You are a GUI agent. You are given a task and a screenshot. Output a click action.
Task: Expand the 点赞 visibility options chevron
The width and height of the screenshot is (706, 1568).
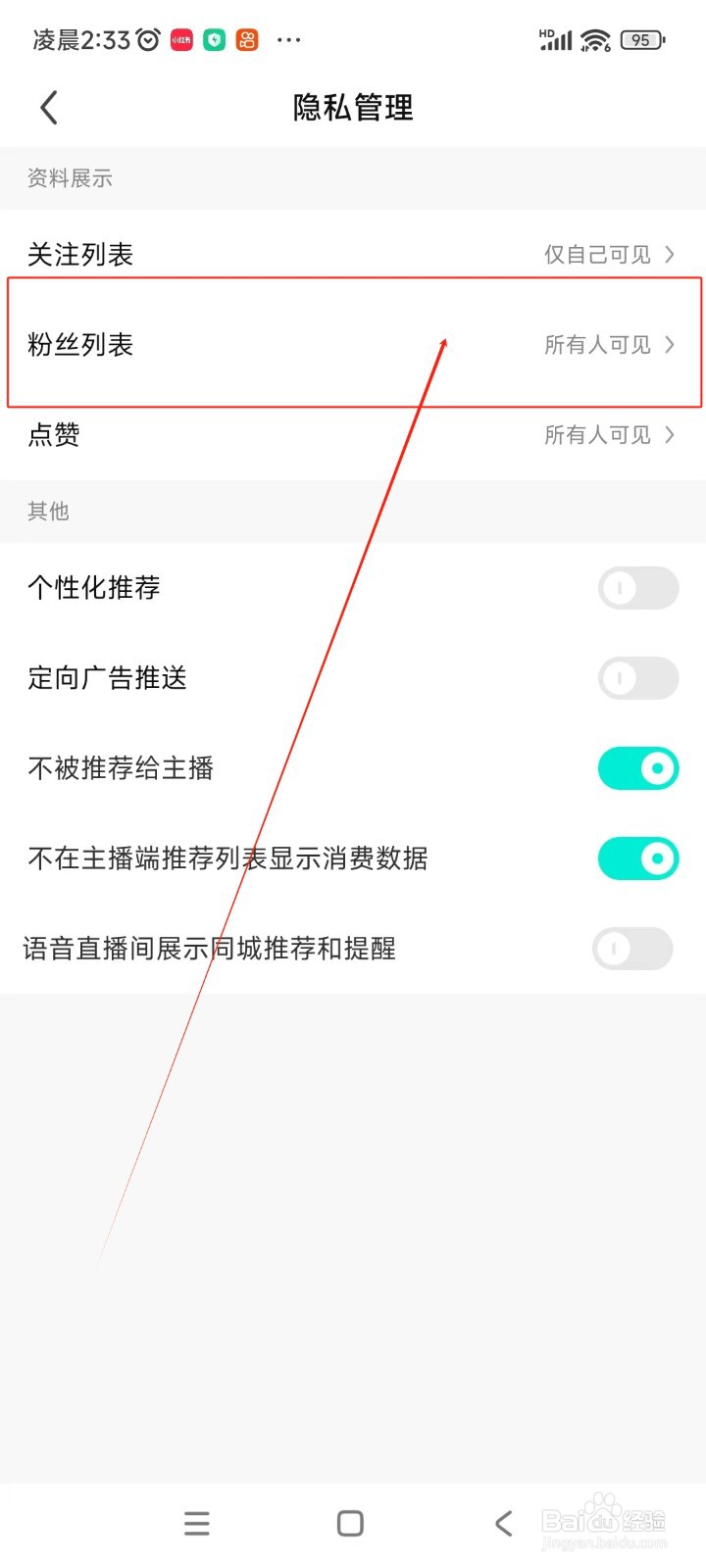pos(670,435)
